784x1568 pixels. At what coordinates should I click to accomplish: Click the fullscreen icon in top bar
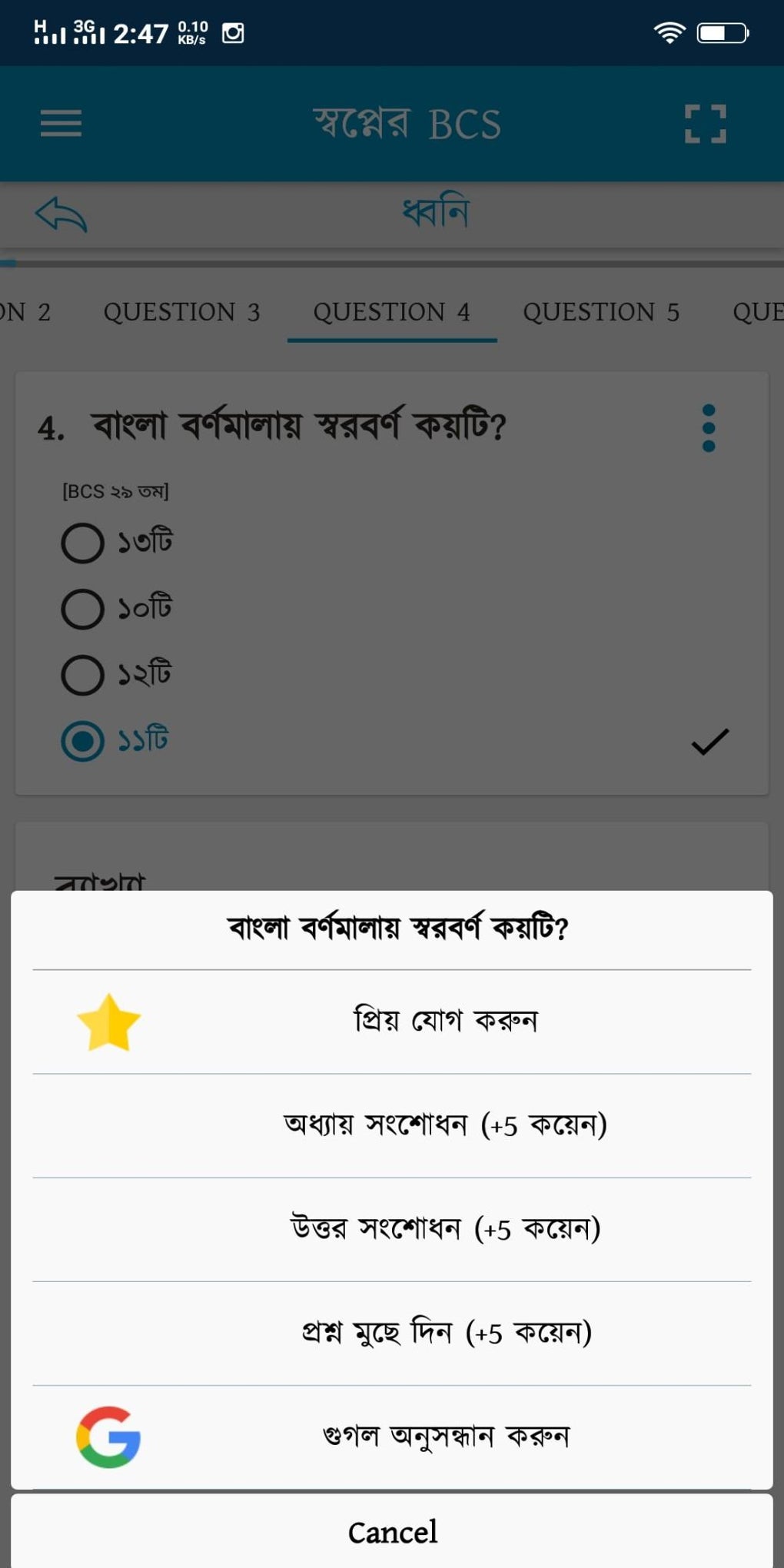point(704,123)
